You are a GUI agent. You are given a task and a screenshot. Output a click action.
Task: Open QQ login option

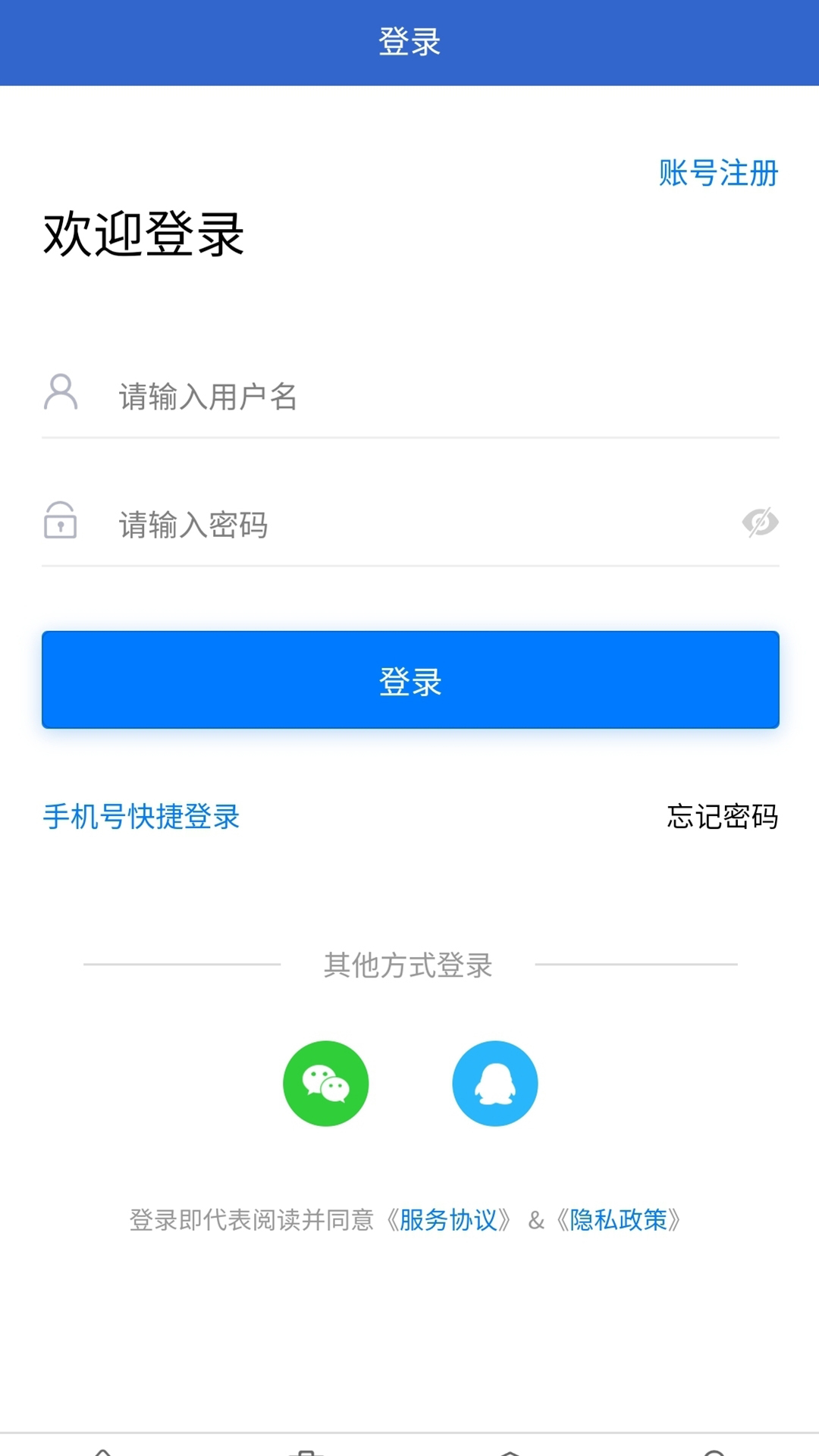pyautogui.click(x=494, y=1083)
